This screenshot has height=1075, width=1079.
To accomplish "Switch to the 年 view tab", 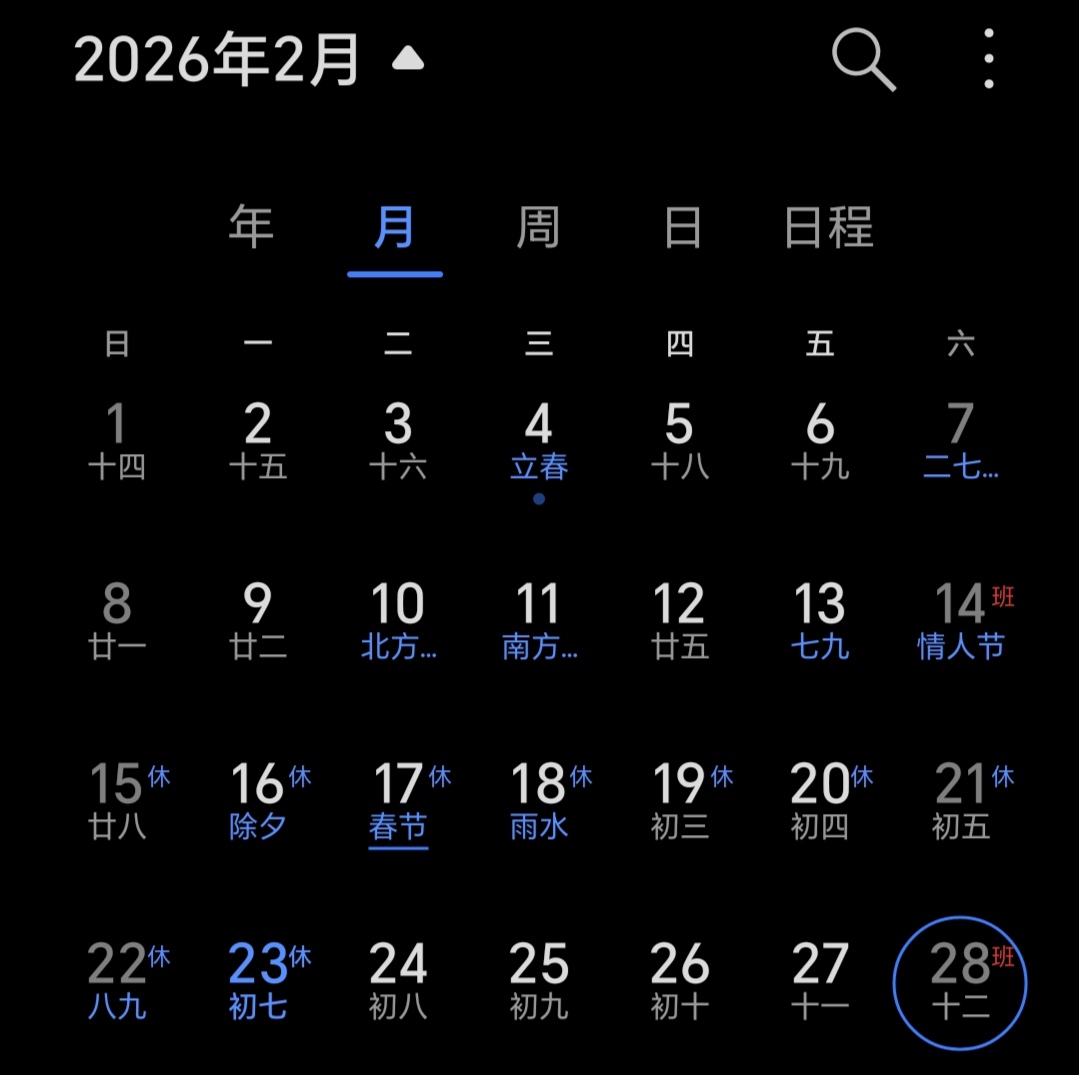I will tap(251, 227).
